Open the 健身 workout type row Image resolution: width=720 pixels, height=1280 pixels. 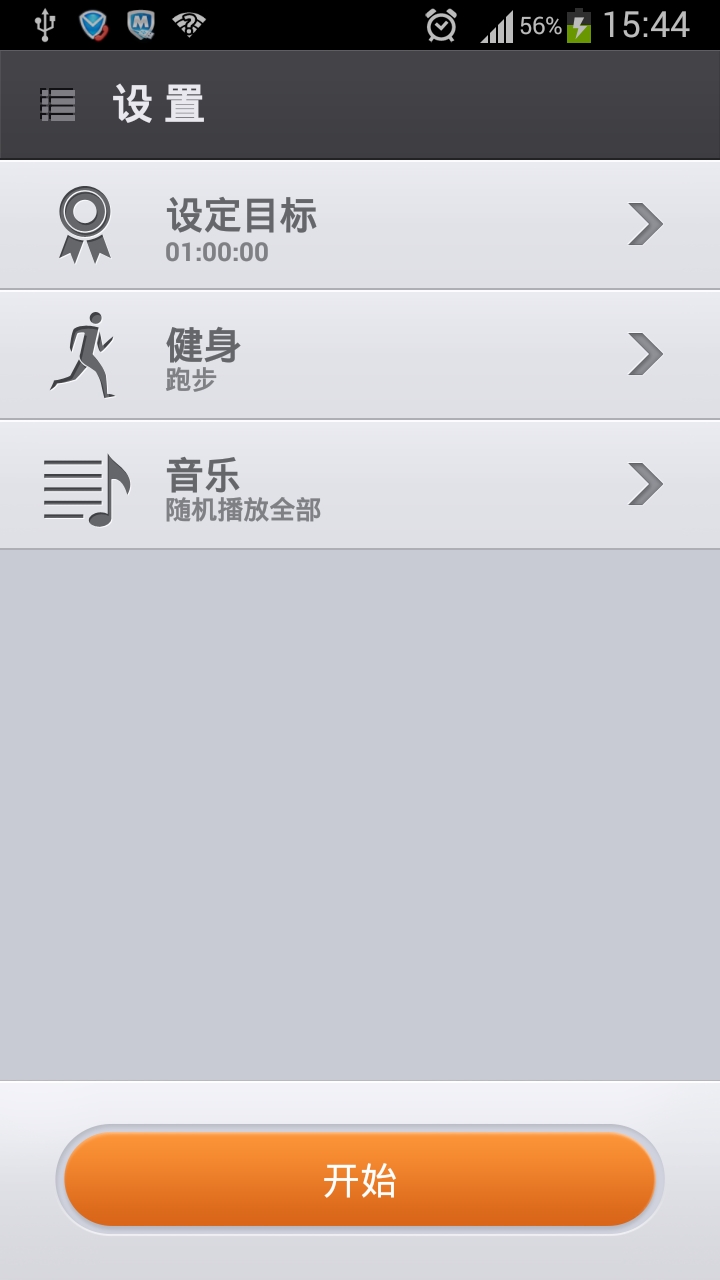tap(360, 355)
